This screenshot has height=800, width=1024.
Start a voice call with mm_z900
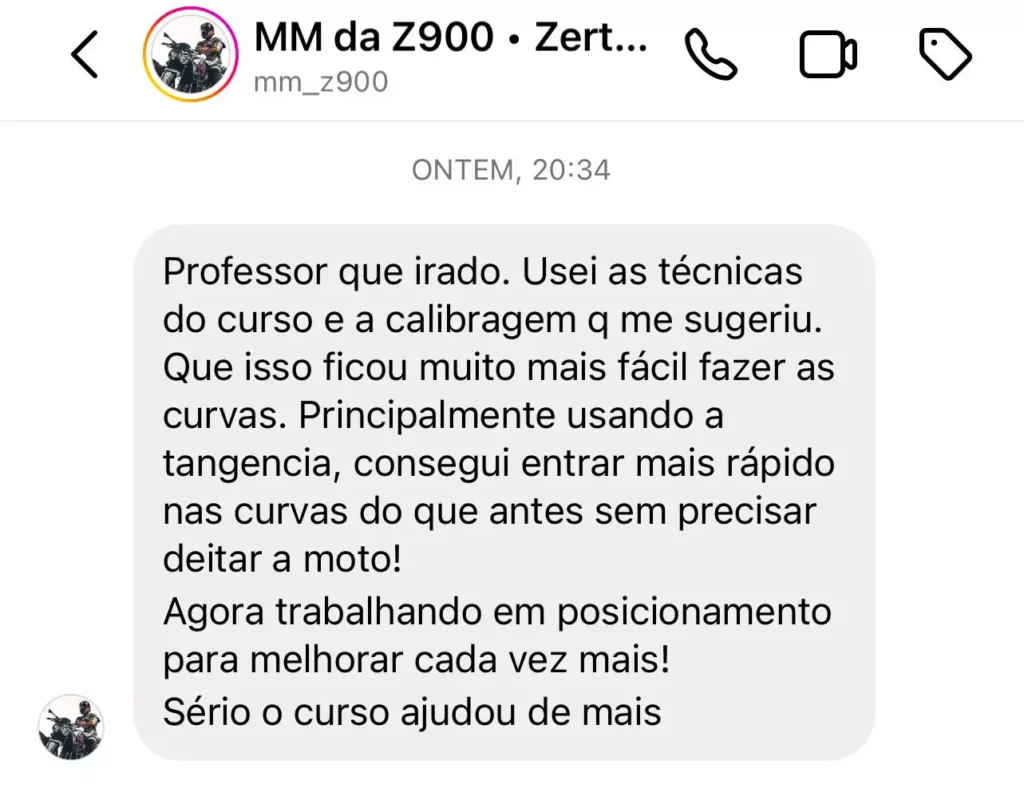[x=710, y=55]
